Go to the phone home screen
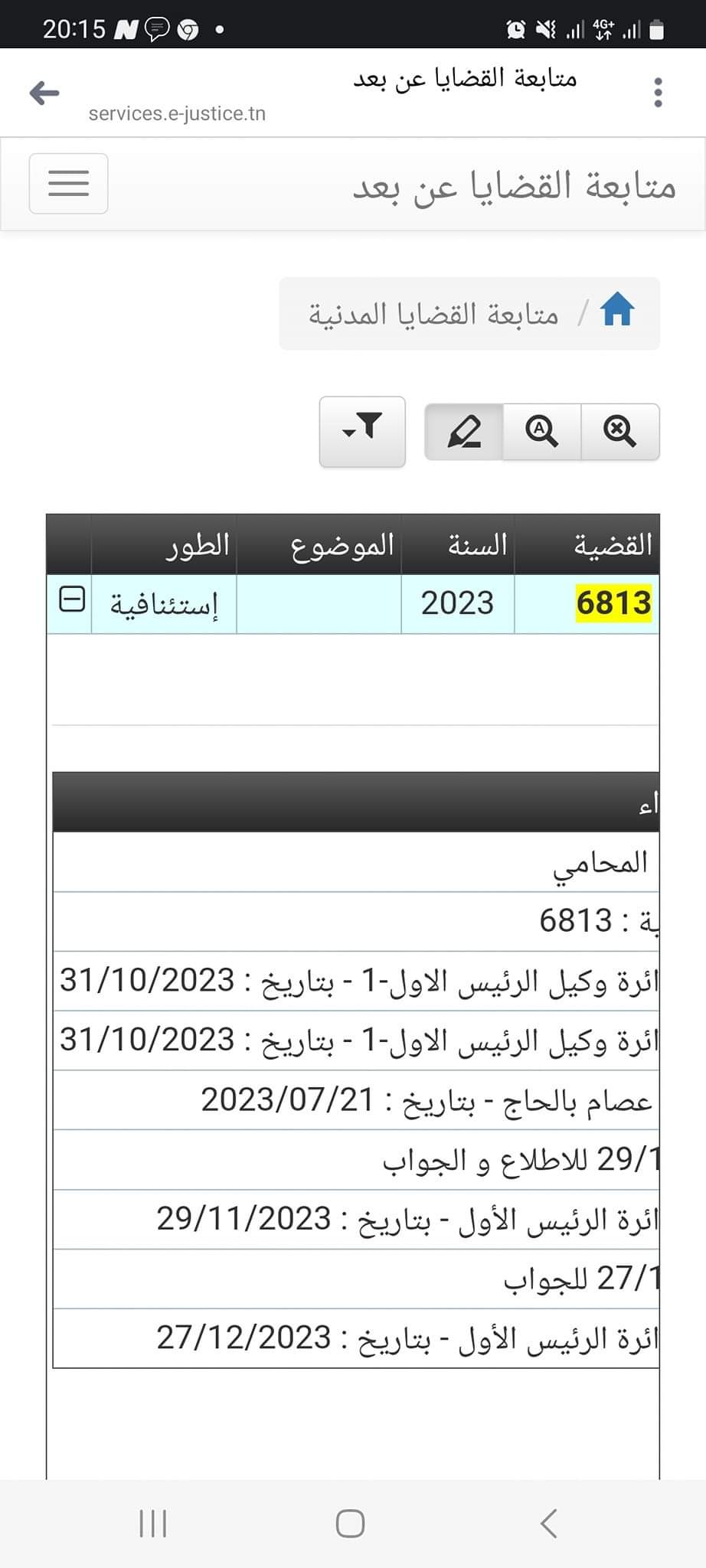Image resolution: width=706 pixels, height=1568 pixels. (351, 1524)
